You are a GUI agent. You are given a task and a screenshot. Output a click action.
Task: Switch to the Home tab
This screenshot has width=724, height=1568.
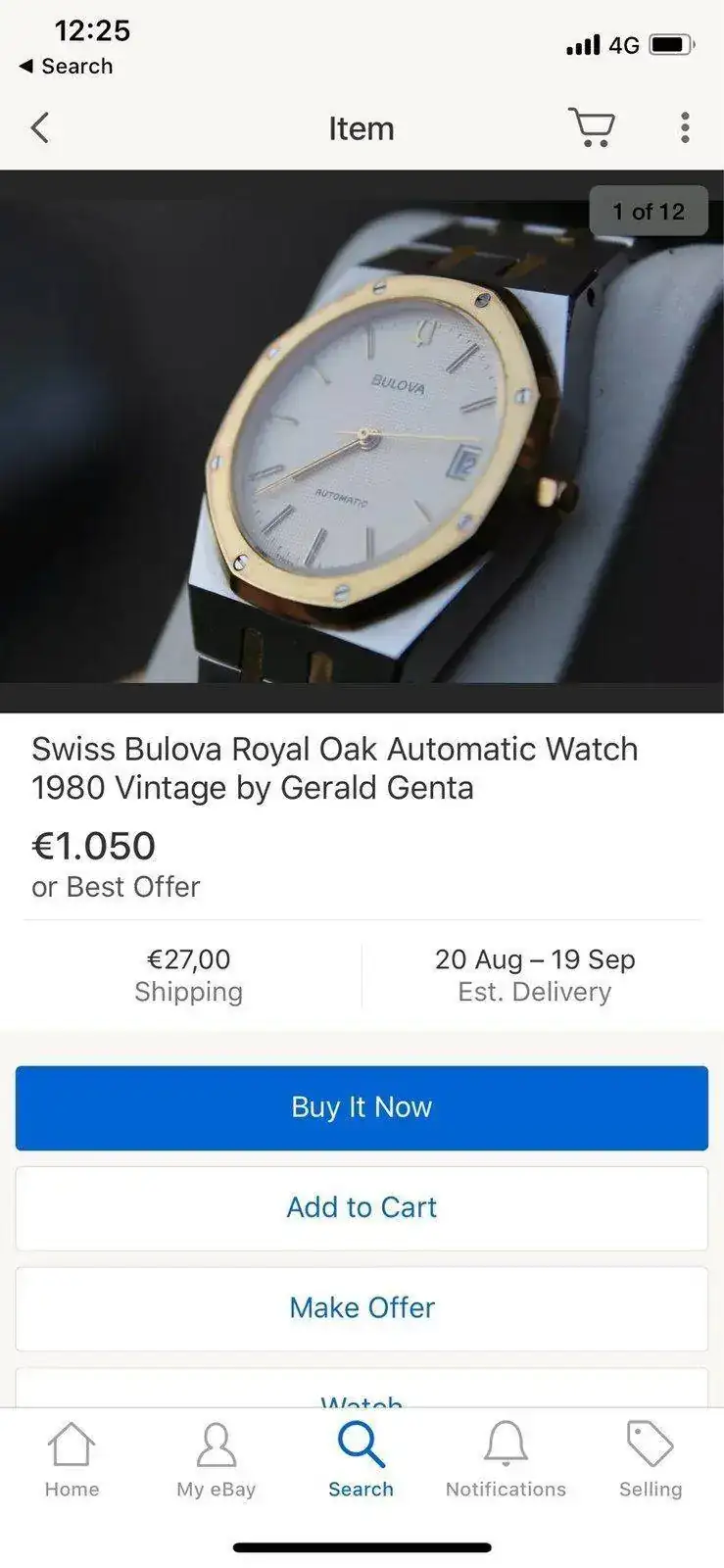pyautogui.click(x=72, y=1460)
